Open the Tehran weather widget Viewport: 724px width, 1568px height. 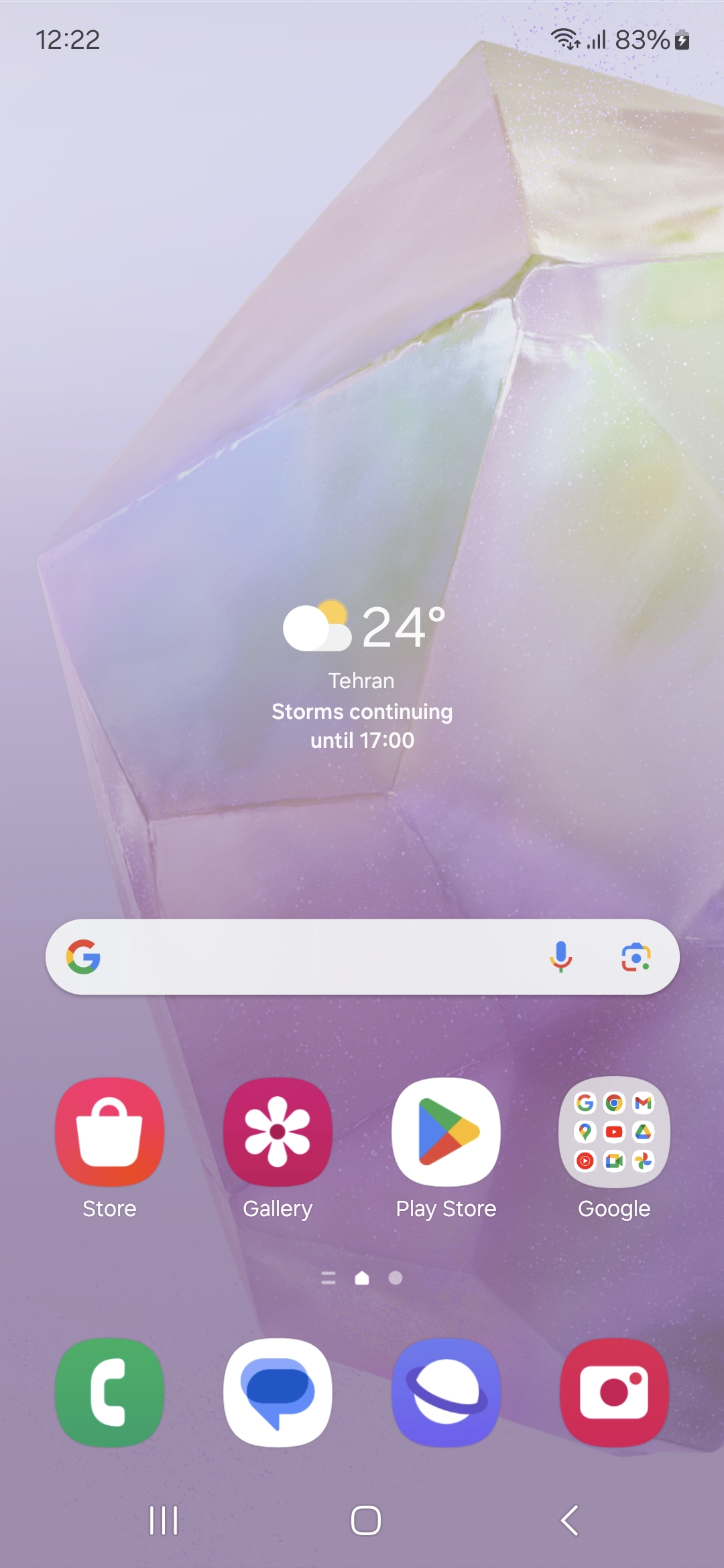[x=362, y=673]
